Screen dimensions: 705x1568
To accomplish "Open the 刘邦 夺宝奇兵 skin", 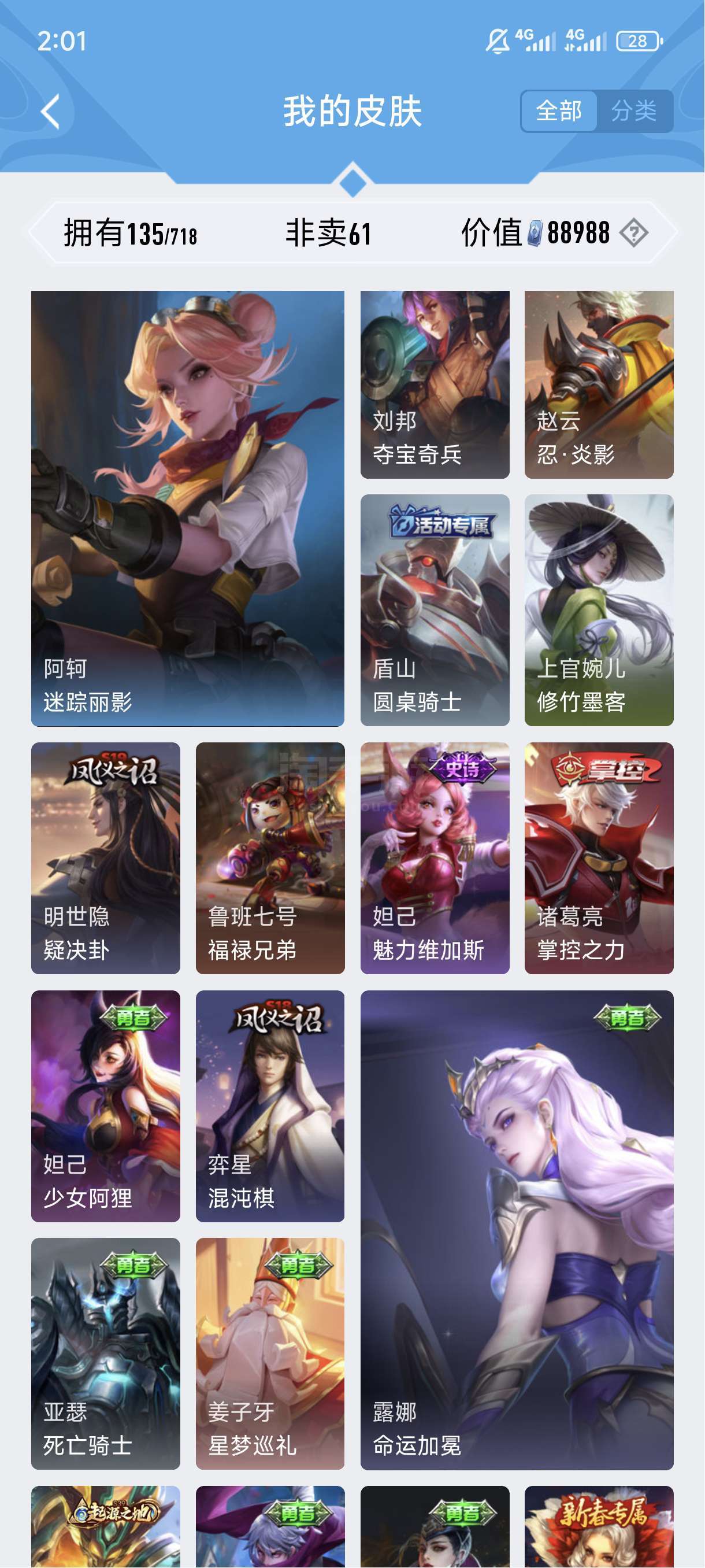I will (x=435, y=384).
